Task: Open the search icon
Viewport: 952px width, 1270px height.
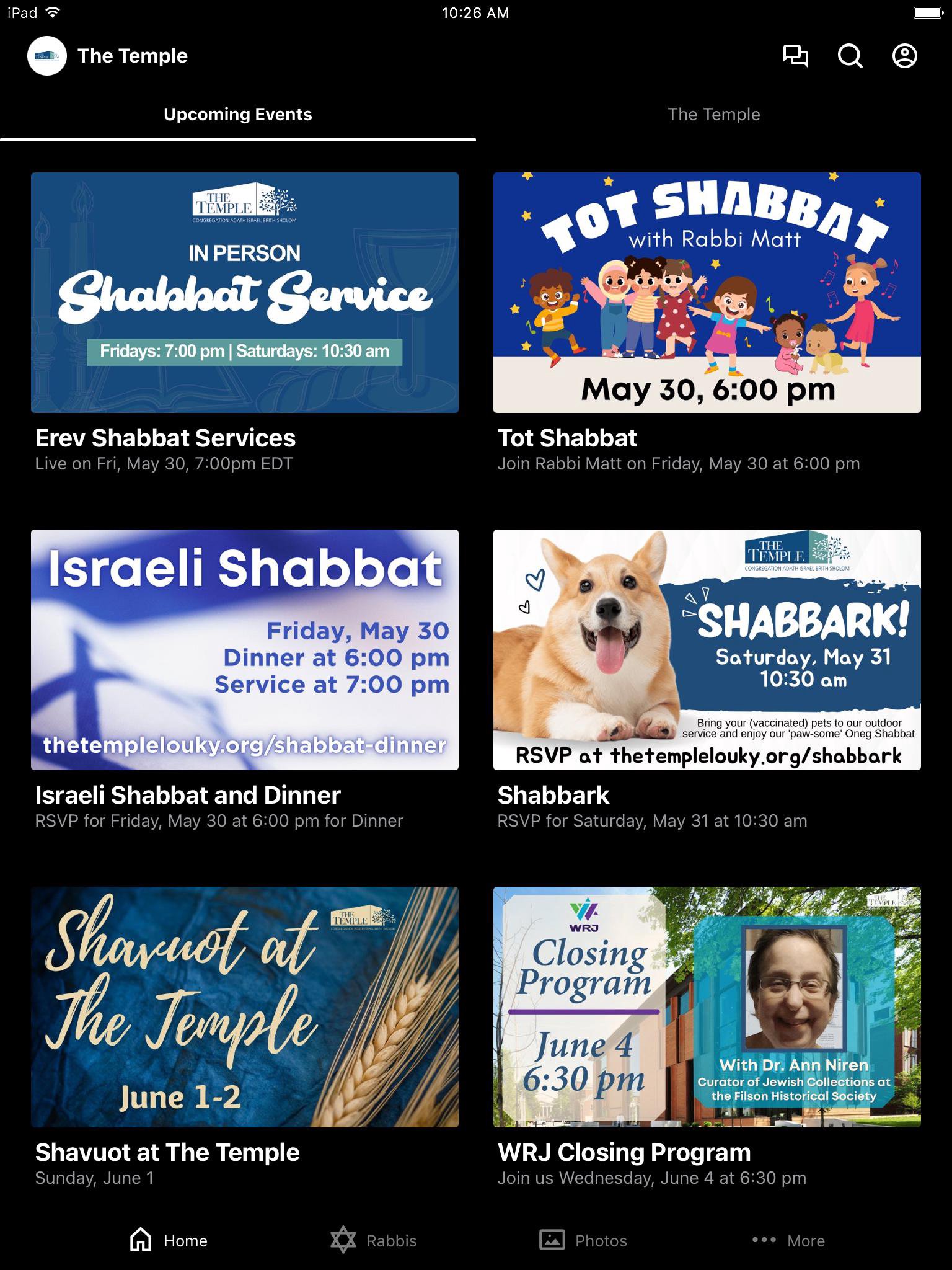Action: point(850,56)
